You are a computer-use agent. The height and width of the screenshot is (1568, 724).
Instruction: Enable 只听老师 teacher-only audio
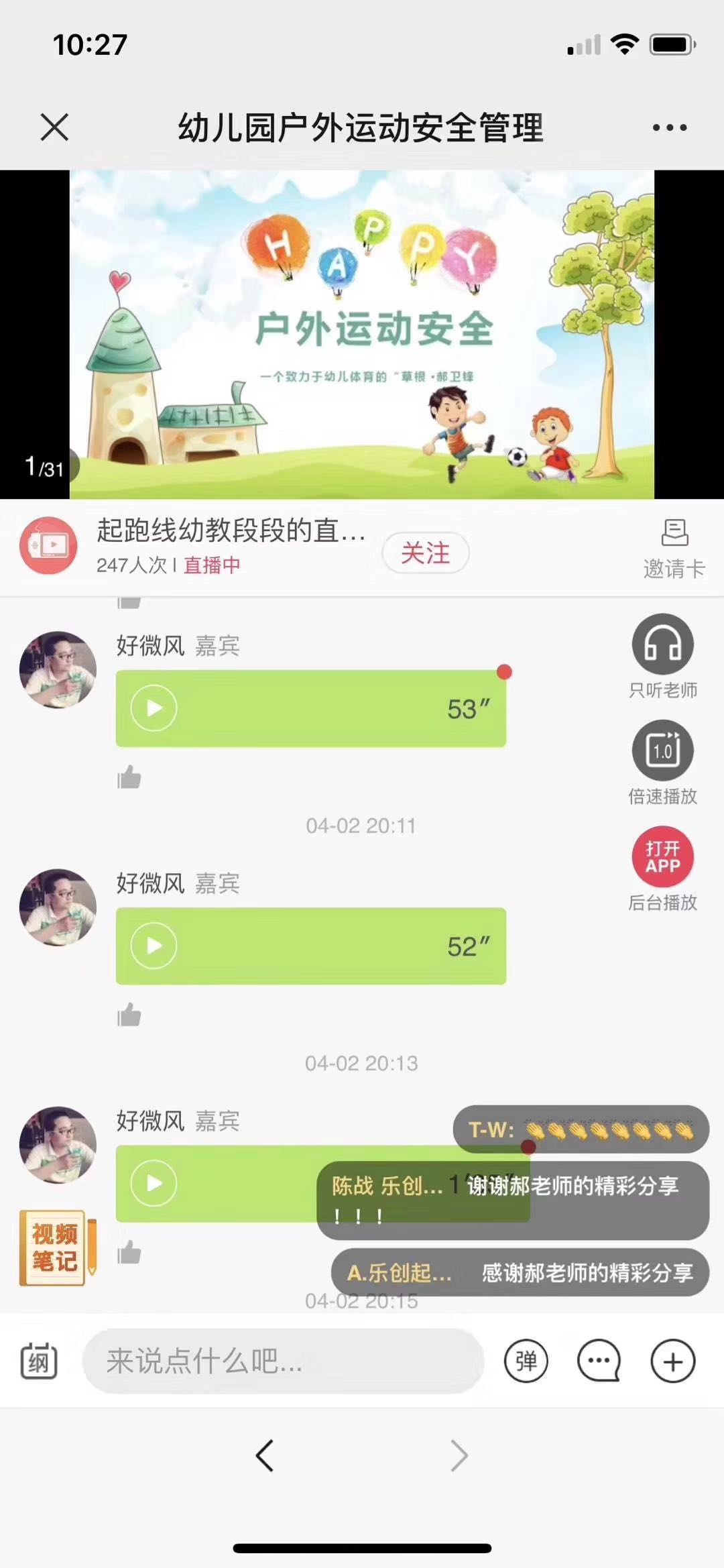[662, 645]
